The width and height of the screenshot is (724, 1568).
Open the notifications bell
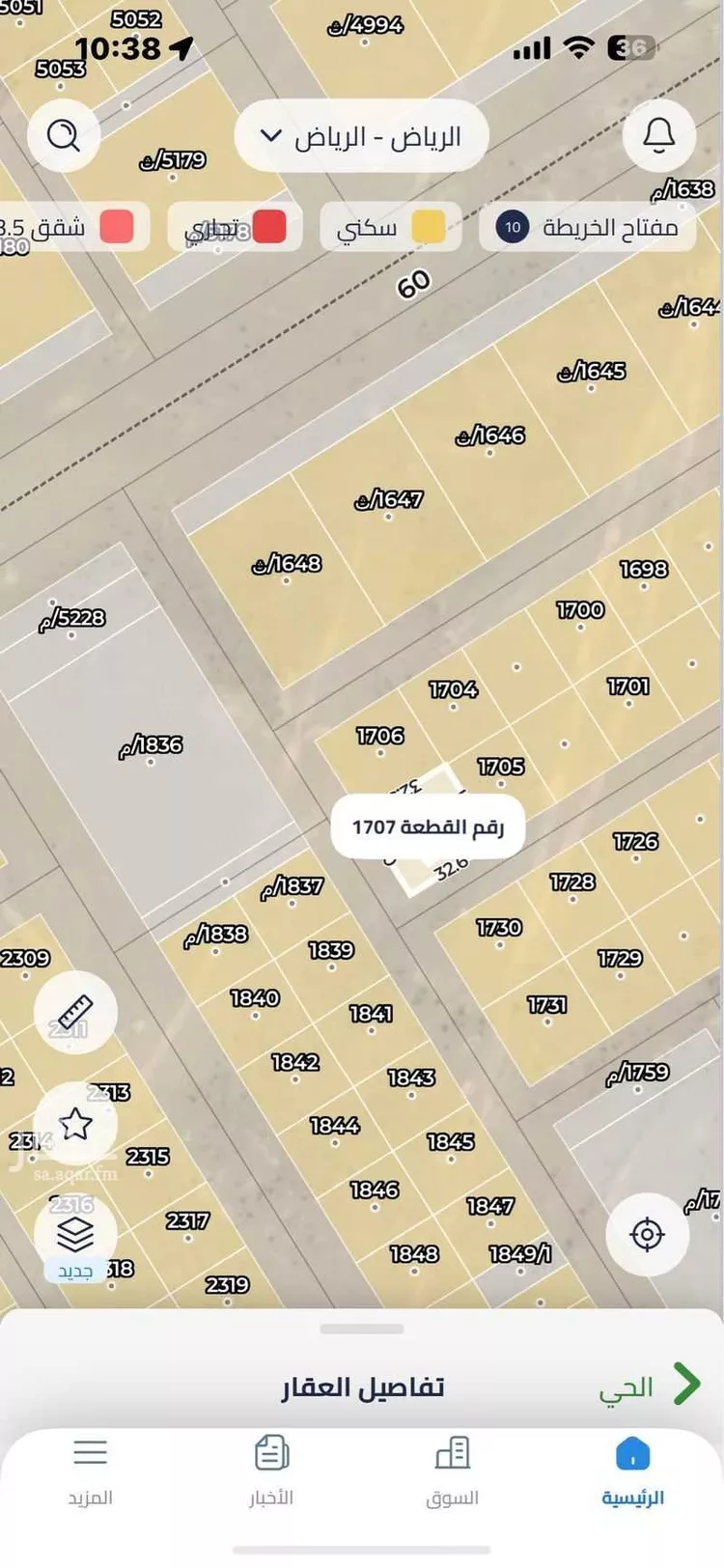point(659,135)
